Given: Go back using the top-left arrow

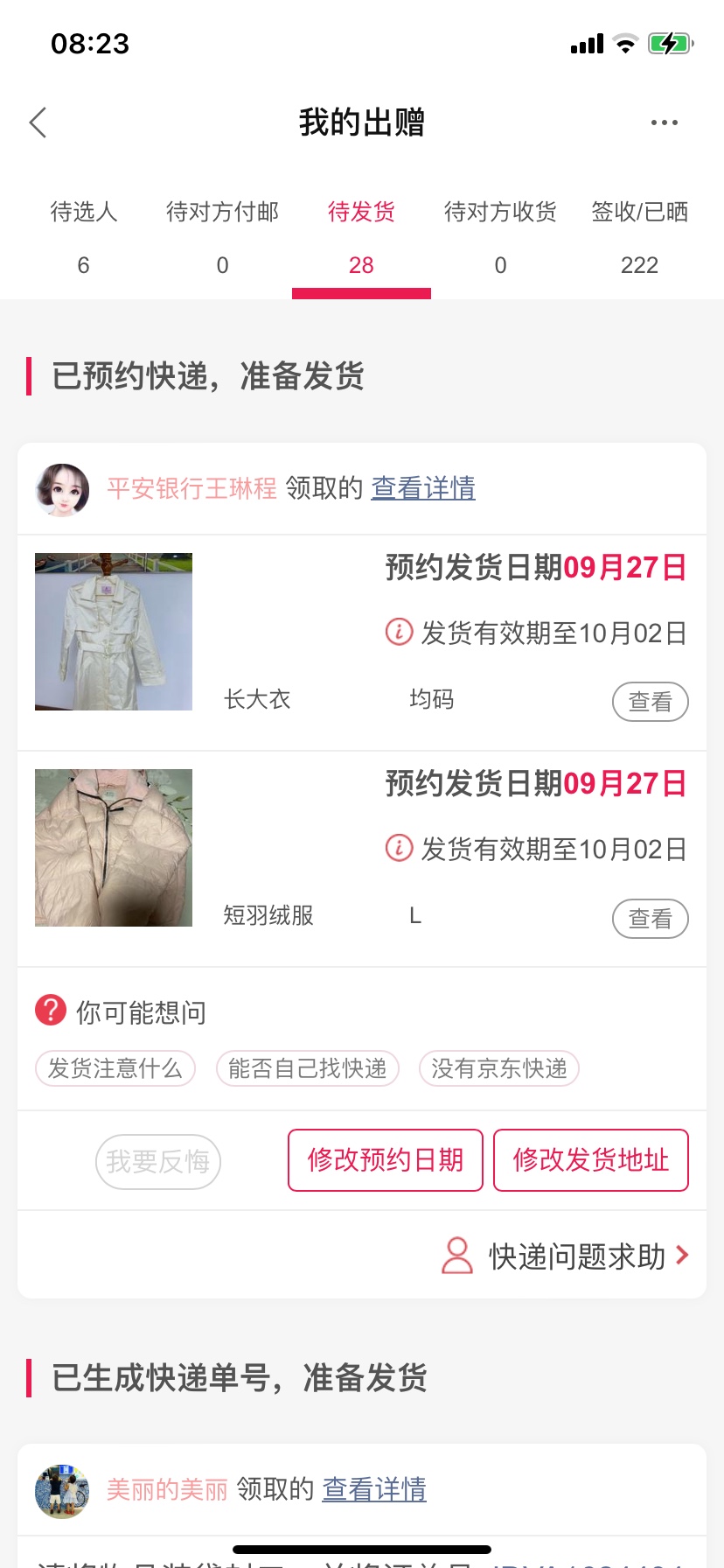Looking at the screenshot, I should click(38, 122).
